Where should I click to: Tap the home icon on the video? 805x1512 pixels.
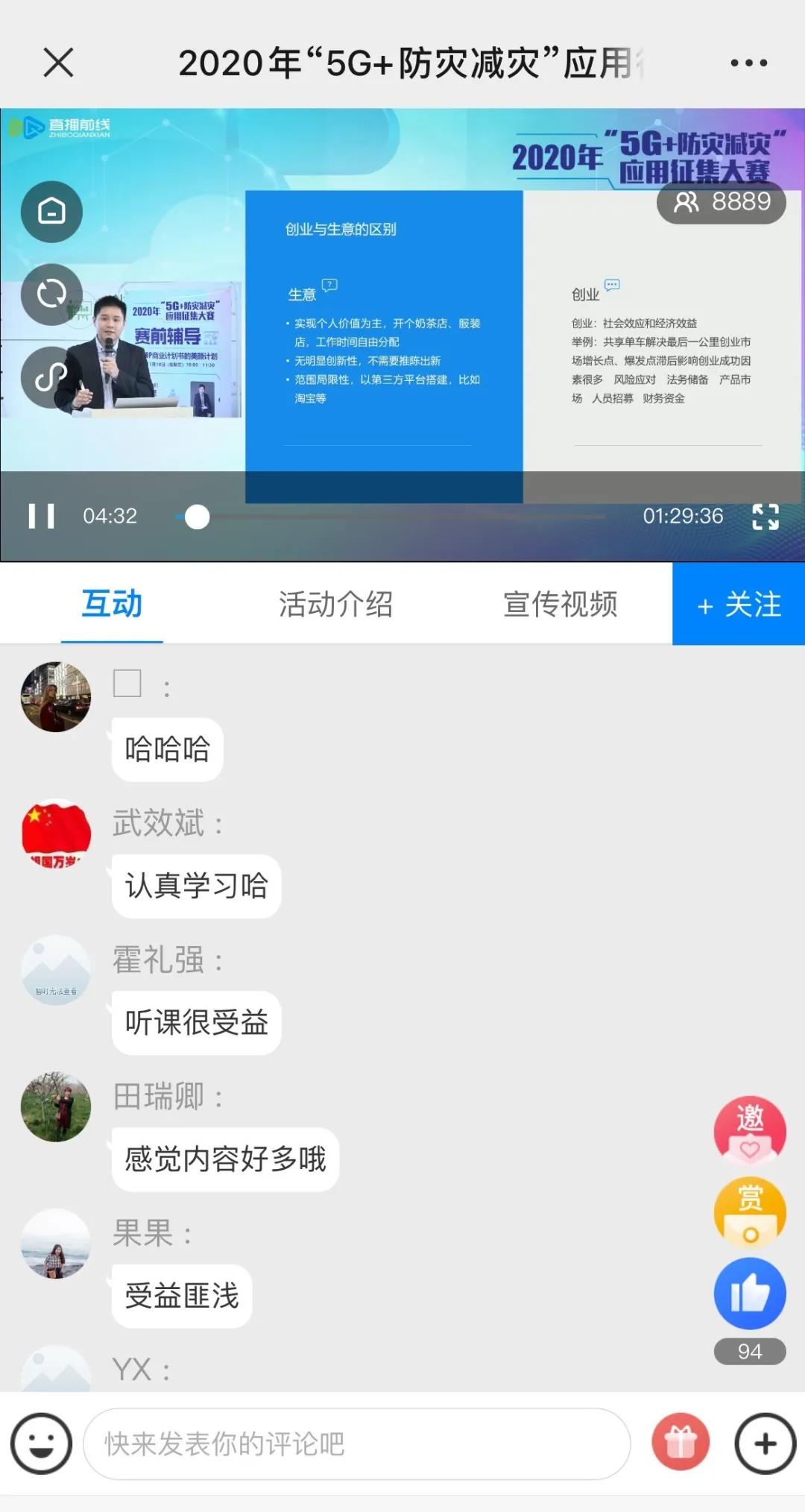pos(51,212)
